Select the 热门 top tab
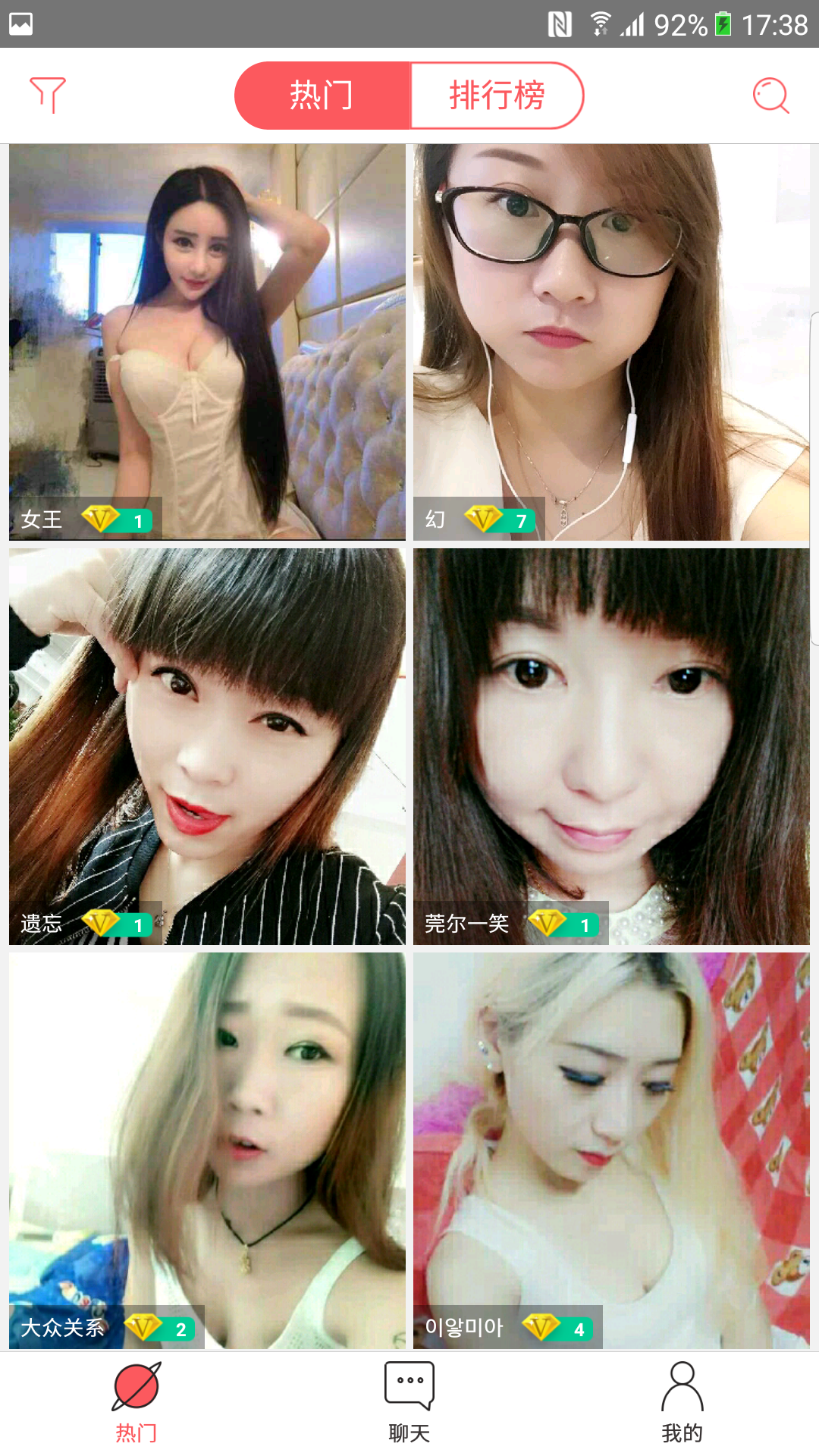This screenshot has height=1456, width=819. coord(322,96)
